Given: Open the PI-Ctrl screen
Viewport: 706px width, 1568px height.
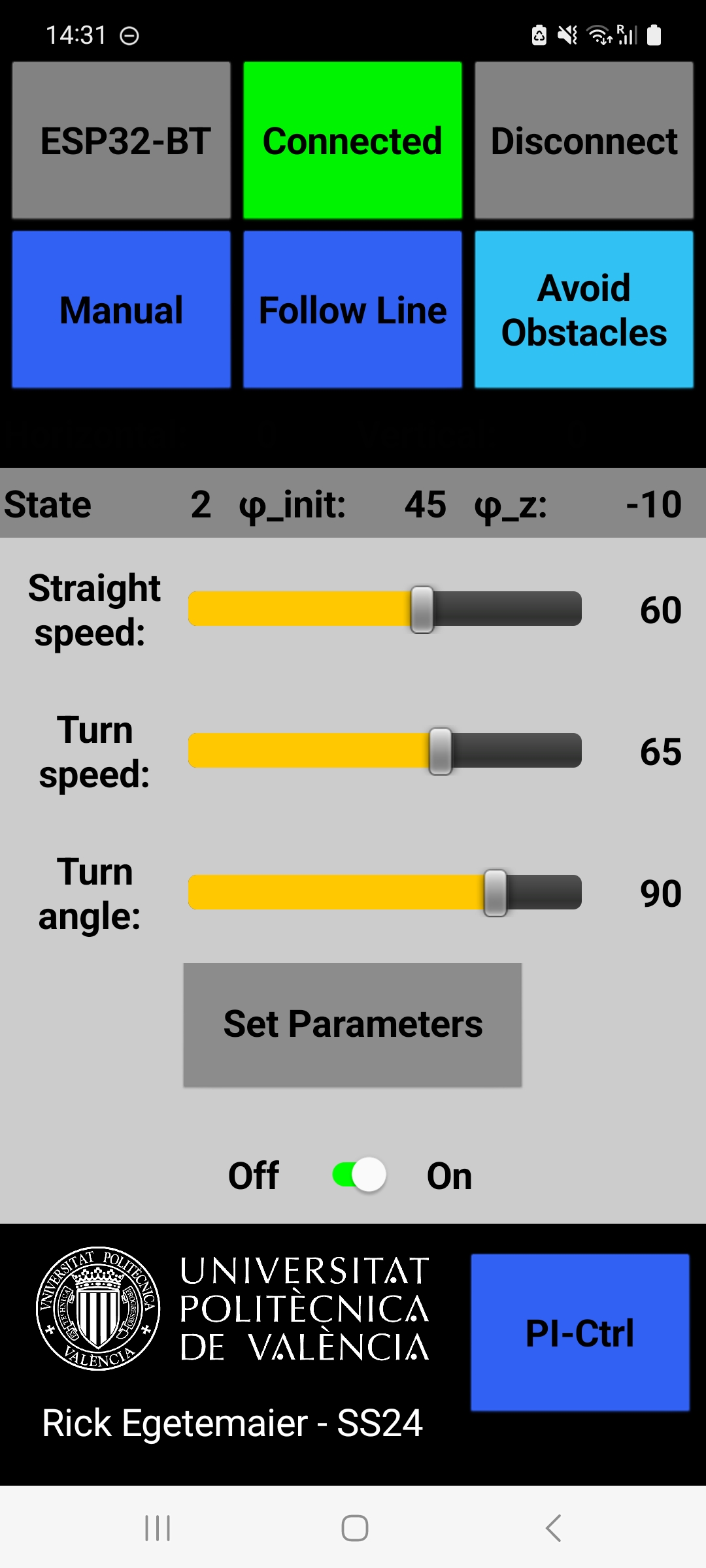Looking at the screenshot, I should pos(580,1333).
